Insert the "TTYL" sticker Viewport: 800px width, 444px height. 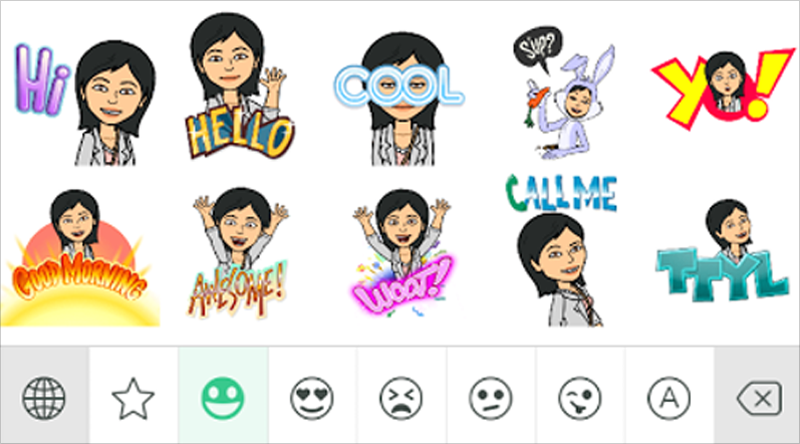pos(722,255)
